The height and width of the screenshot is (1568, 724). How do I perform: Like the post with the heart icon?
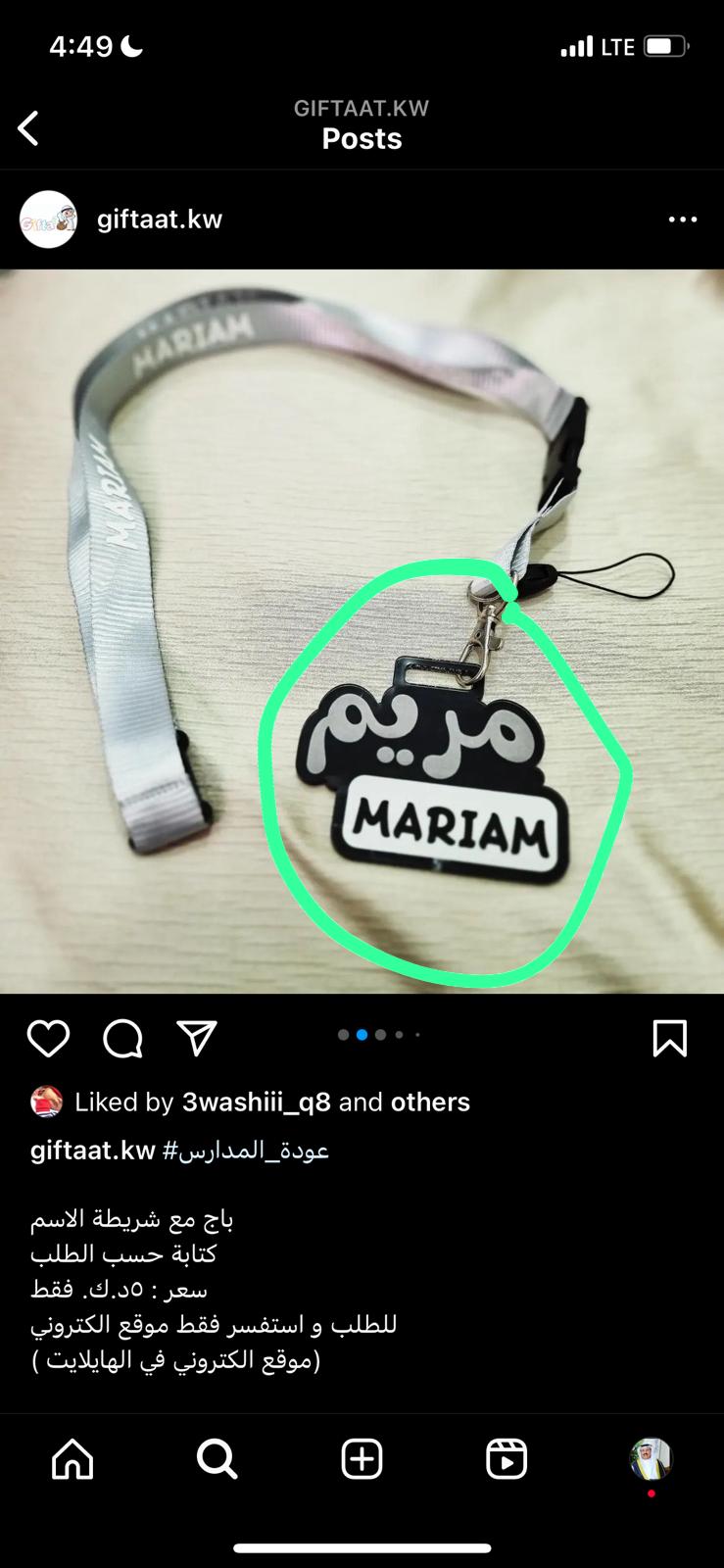point(48,1039)
